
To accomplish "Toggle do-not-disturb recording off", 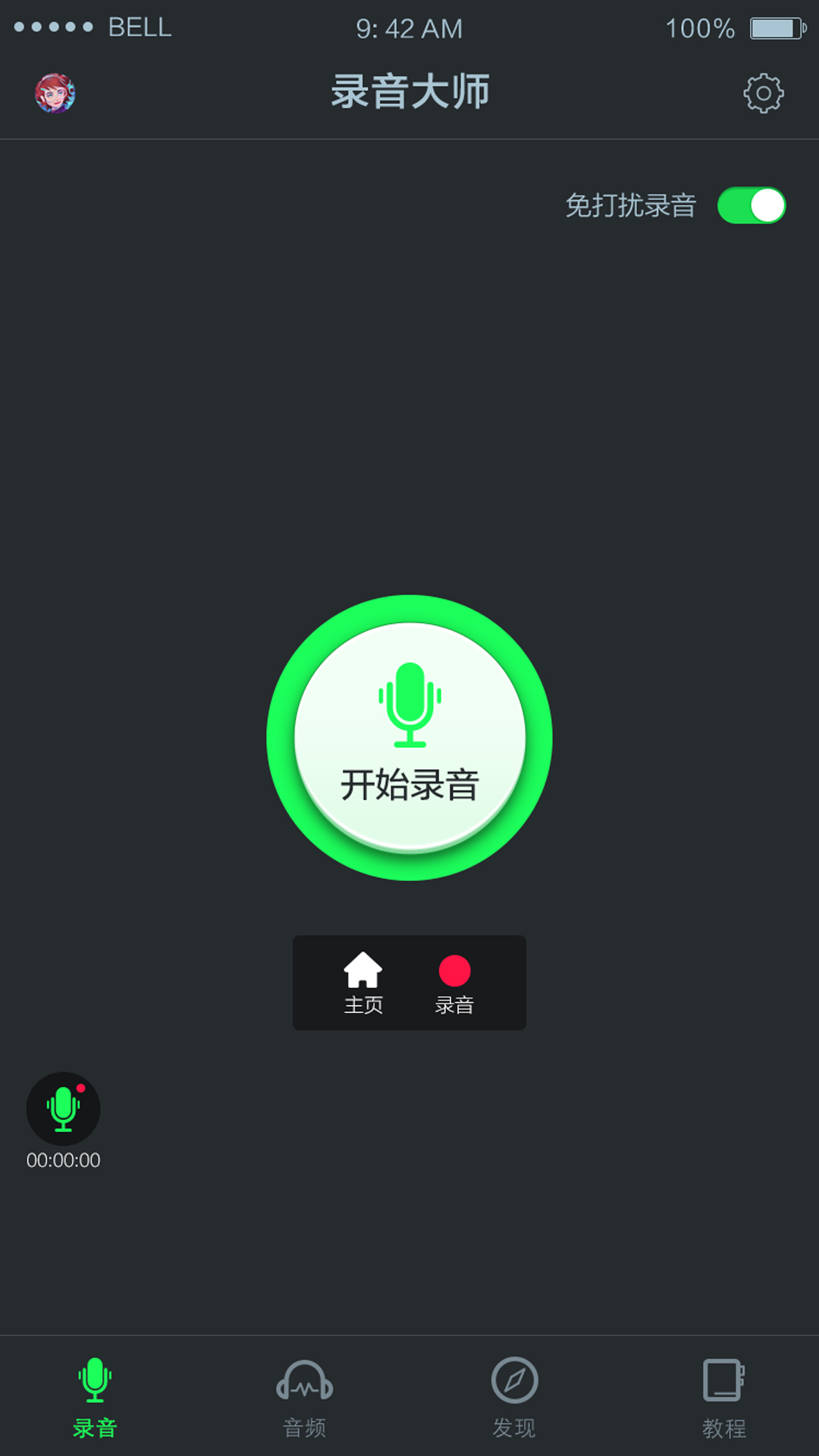I will coord(753,205).
